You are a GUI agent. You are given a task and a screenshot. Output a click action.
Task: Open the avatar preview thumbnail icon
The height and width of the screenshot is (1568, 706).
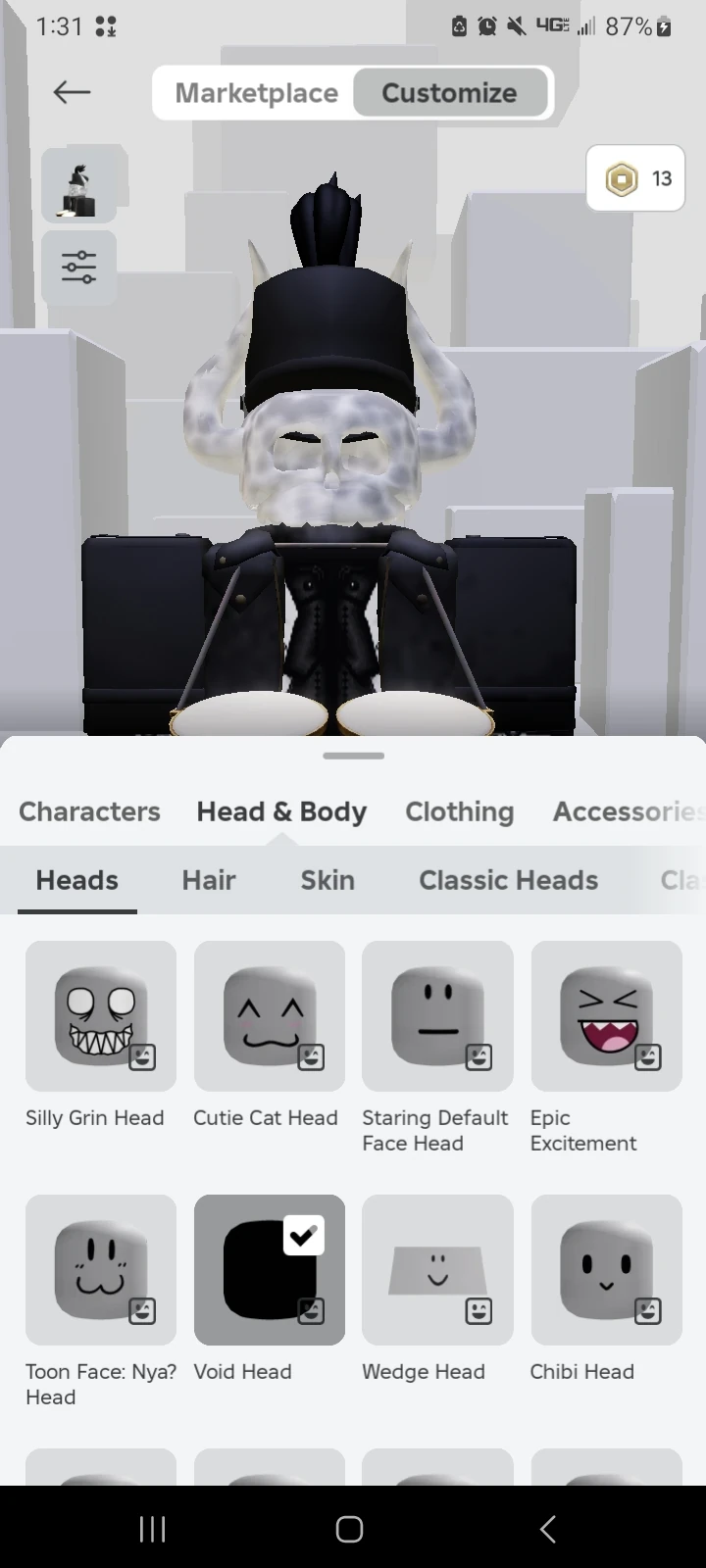pos(79,185)
